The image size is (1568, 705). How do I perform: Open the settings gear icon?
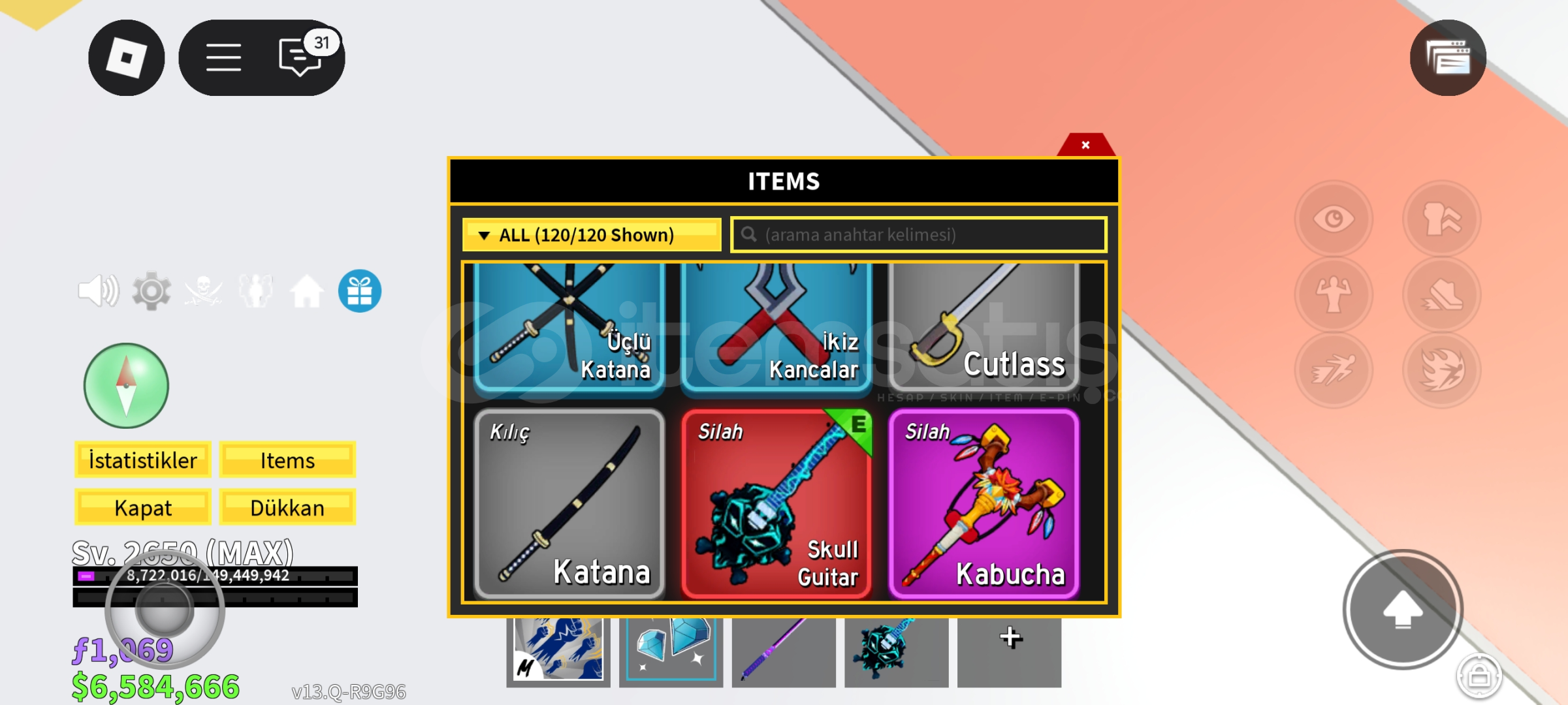pyautogui.click(x=151, y=291)
